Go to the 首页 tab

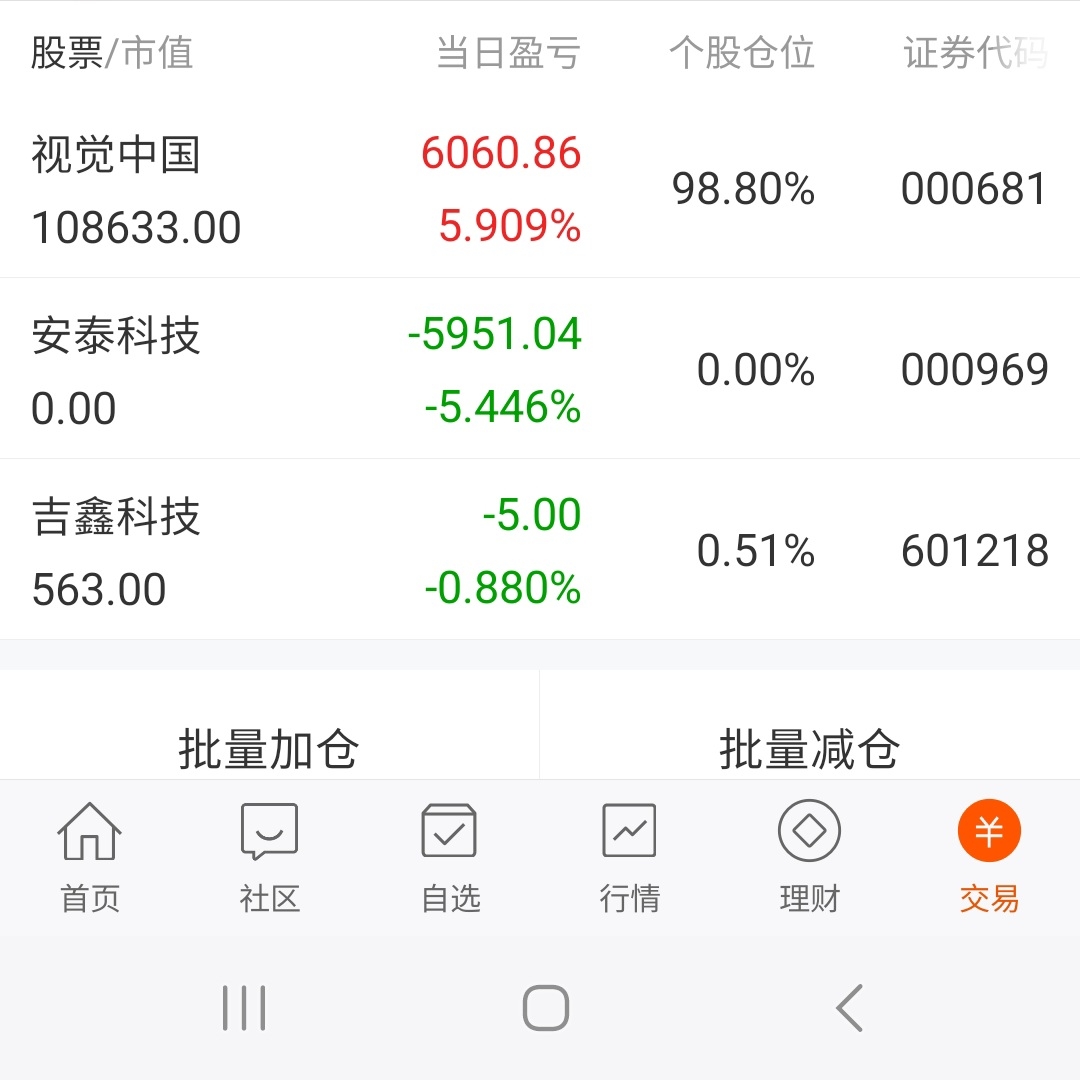click(90, 858)
